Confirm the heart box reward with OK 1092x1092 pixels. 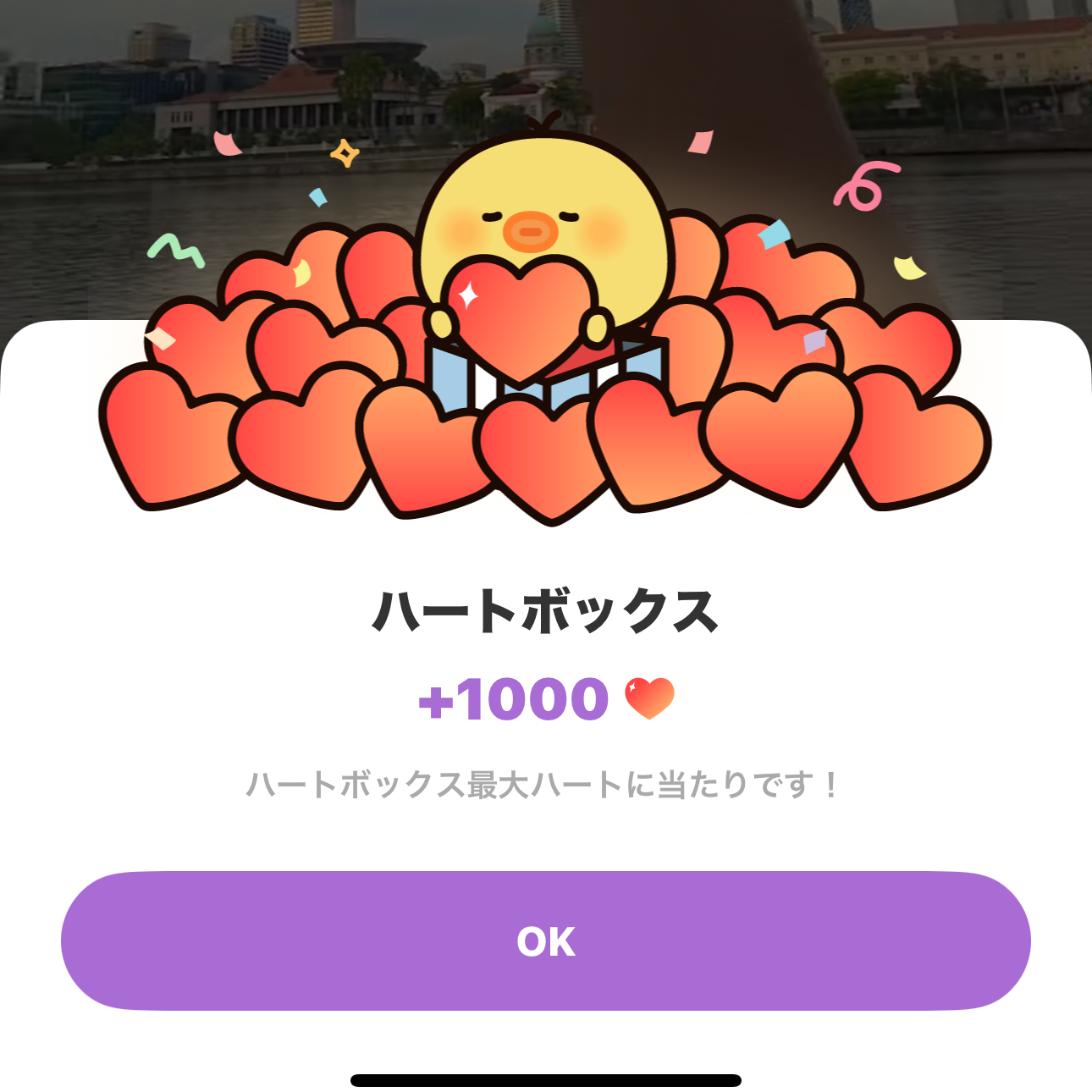[x=546, y=940]
